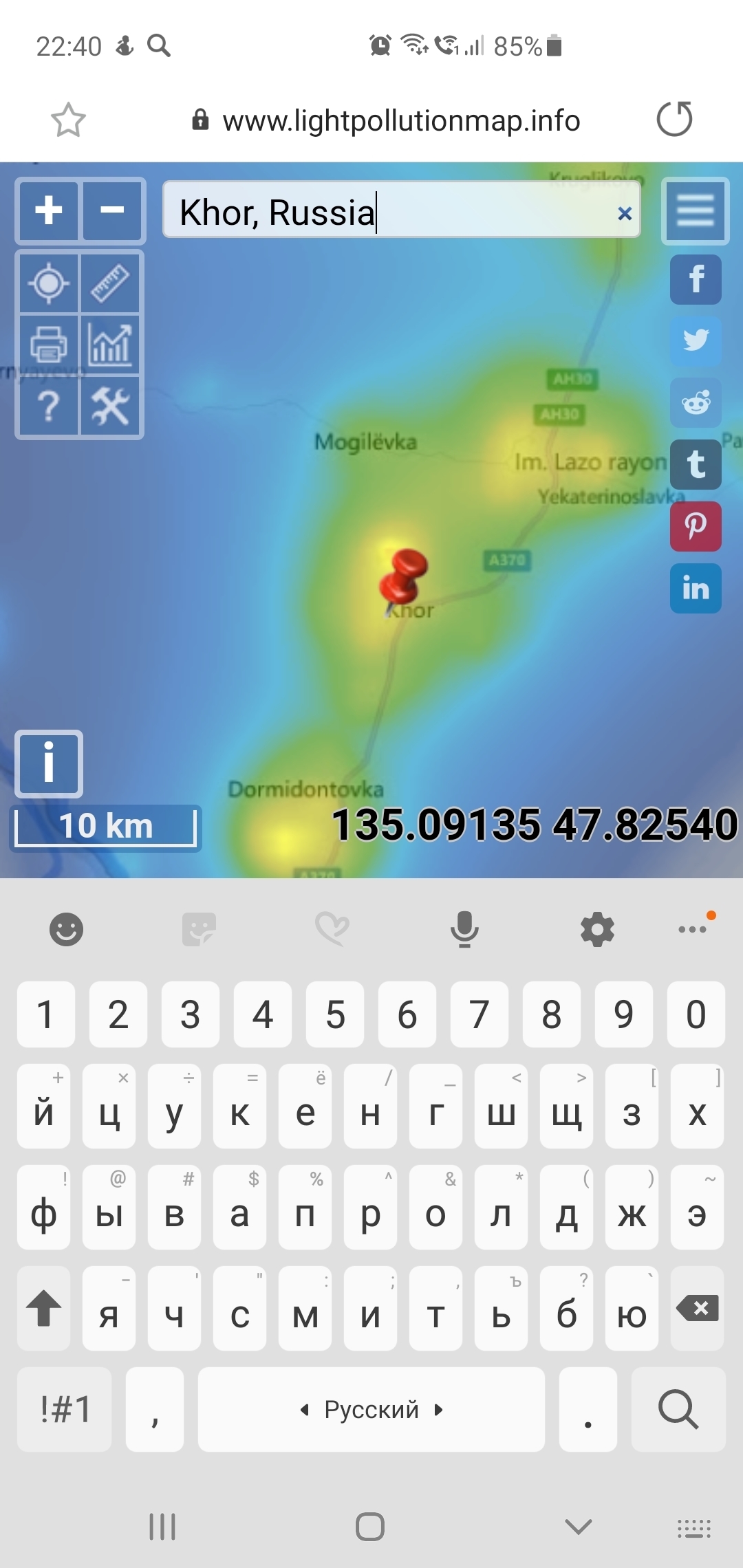Open the tools settings icon
The height and width of the screenshot is (1568, 743).
[x=110, y=406]
